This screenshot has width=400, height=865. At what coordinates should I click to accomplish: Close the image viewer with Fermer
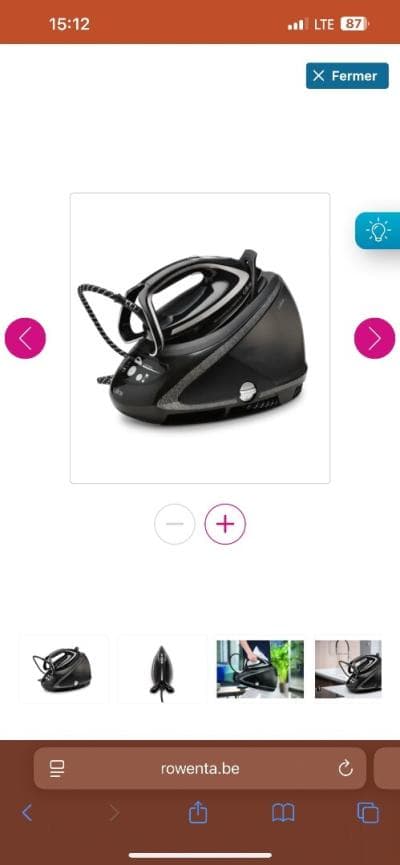point(347,76)
